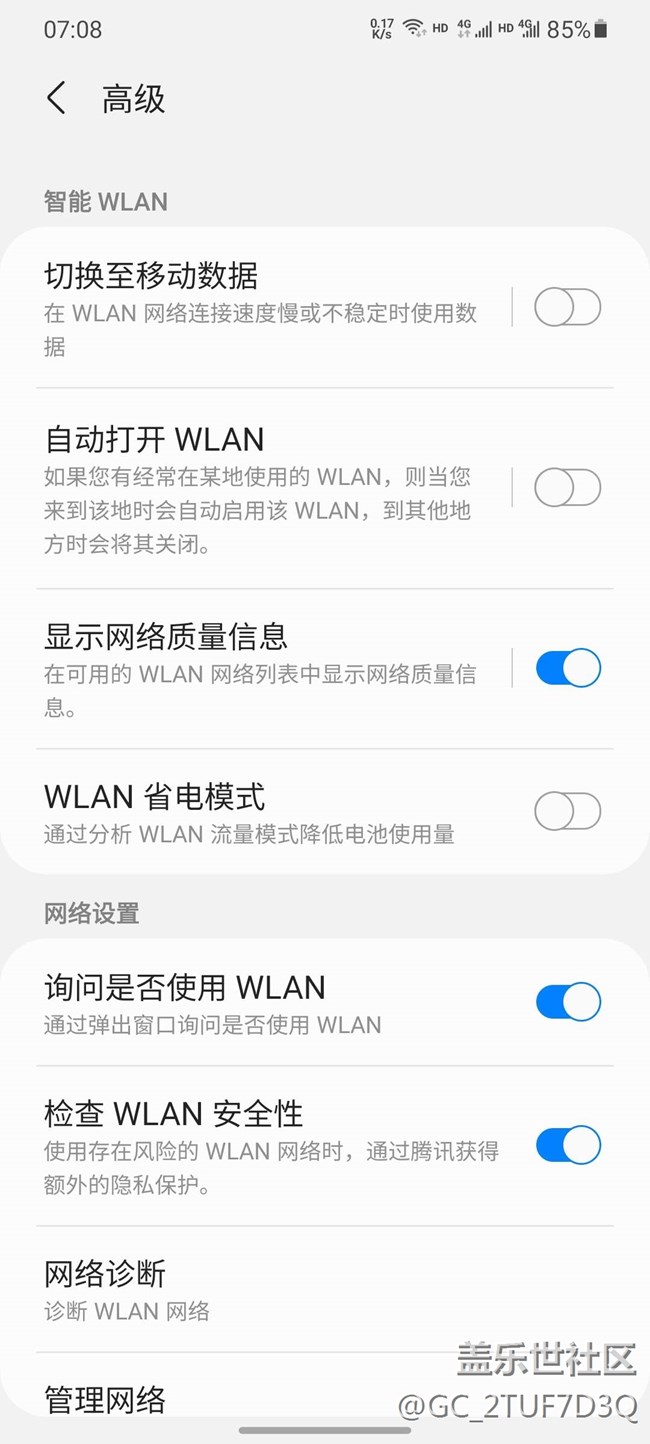Turn on the 自动打开 WLAN switch

point(567,488)
